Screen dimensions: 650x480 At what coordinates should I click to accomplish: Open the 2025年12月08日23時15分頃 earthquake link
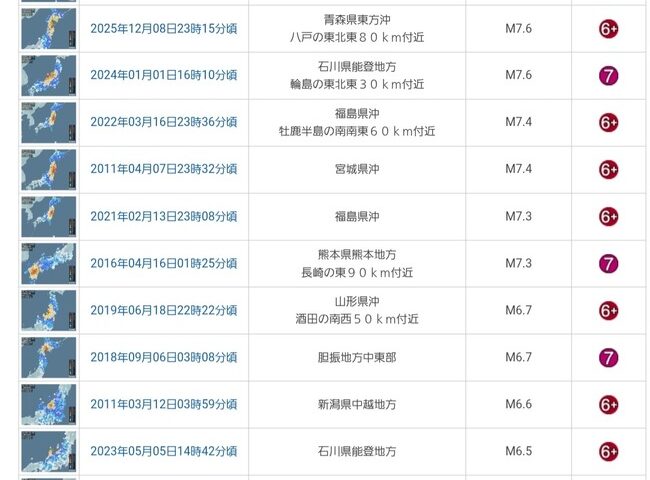pos(163,28)
